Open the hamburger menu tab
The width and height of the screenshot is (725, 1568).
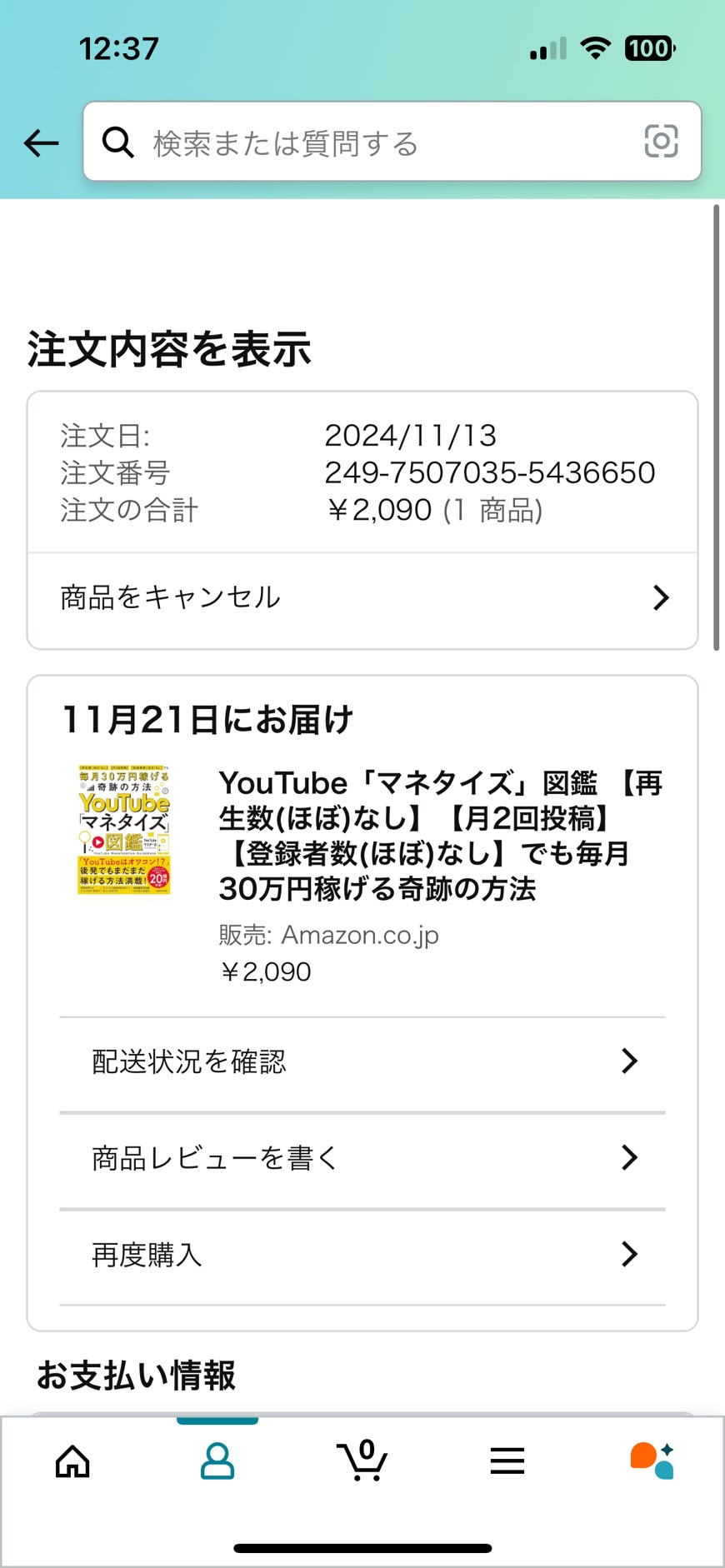coord(507,1461)
